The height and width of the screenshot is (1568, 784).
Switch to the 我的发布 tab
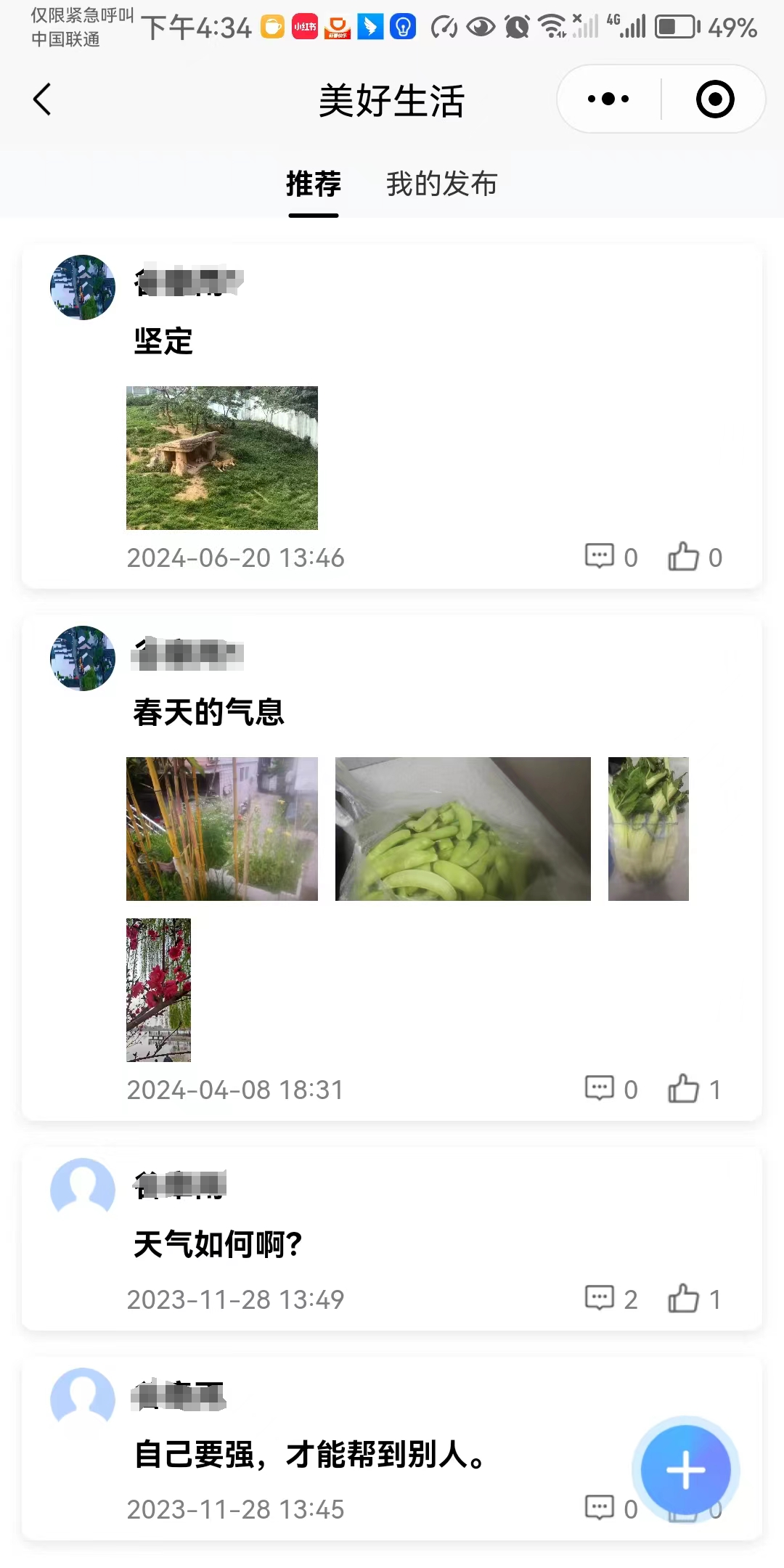tap(441, 184)
